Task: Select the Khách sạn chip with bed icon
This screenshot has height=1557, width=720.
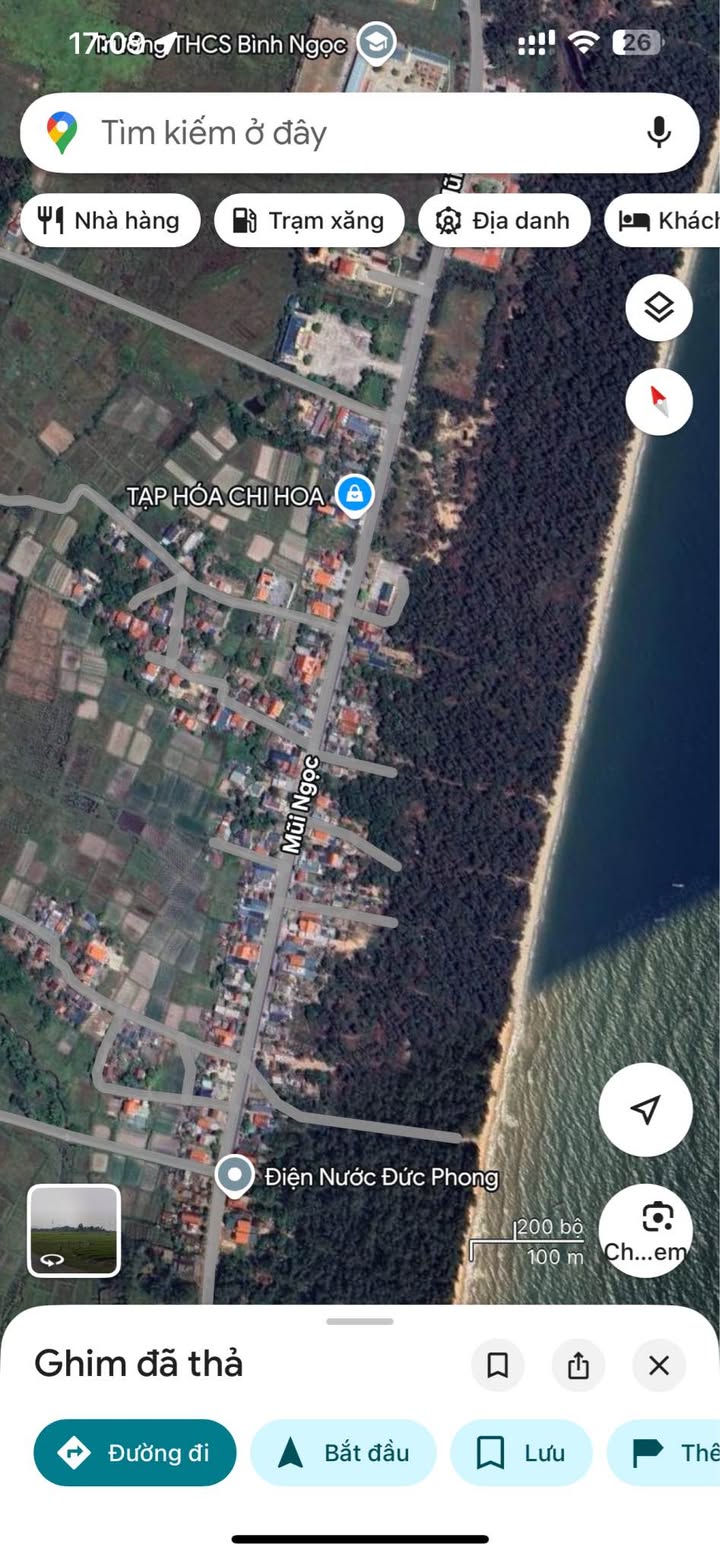Action: point(665,221)
